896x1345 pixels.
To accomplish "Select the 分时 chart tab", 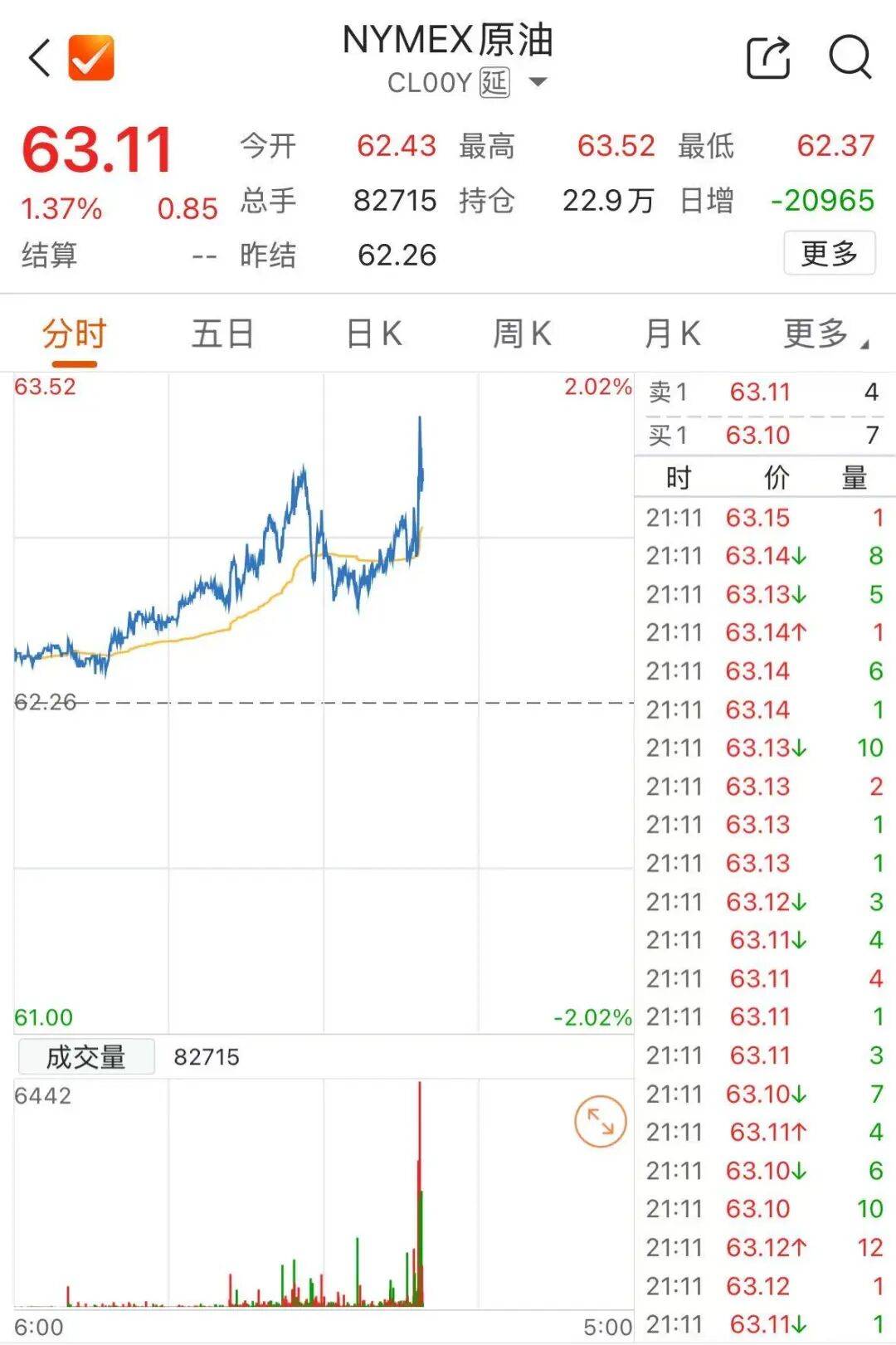I will point(75,335).
